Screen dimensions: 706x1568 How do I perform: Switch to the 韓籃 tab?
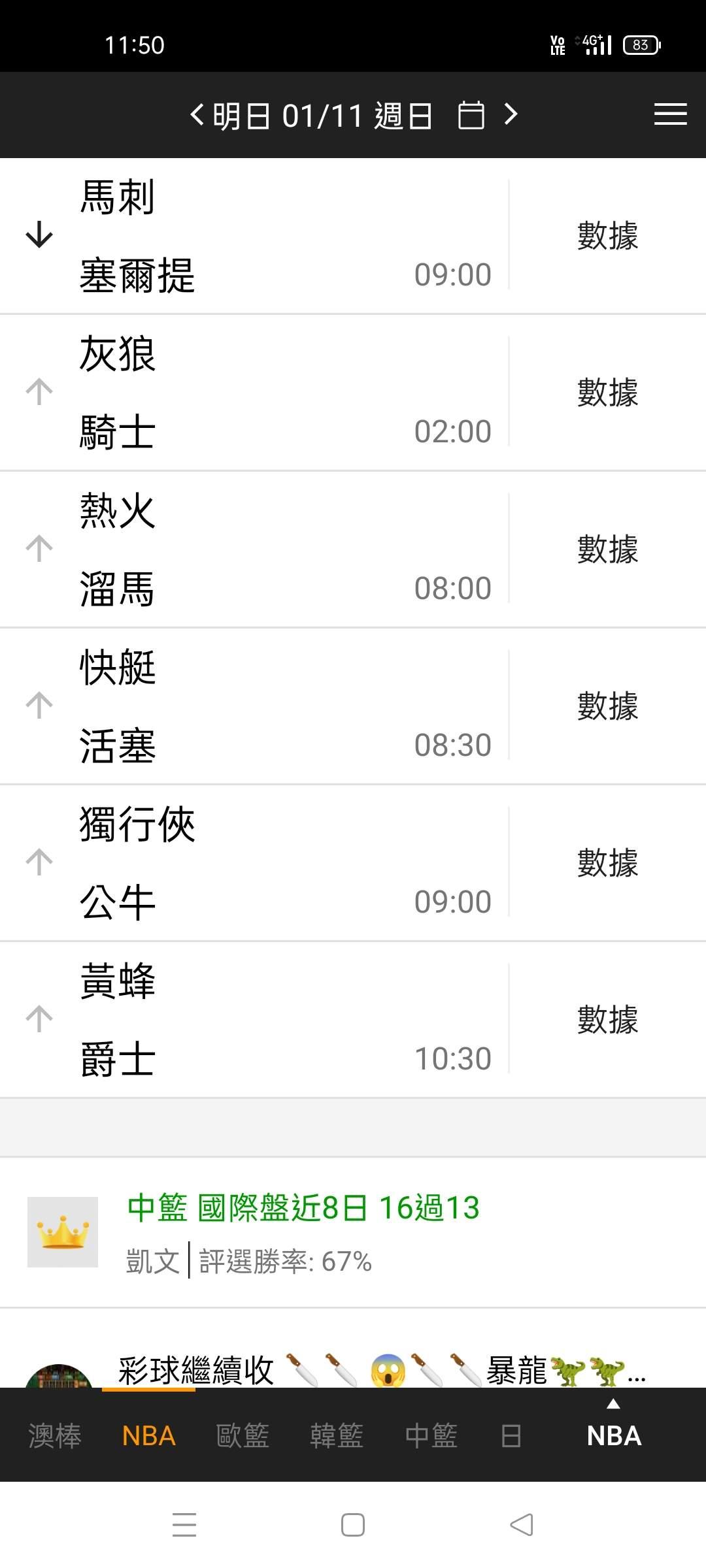337,1436
